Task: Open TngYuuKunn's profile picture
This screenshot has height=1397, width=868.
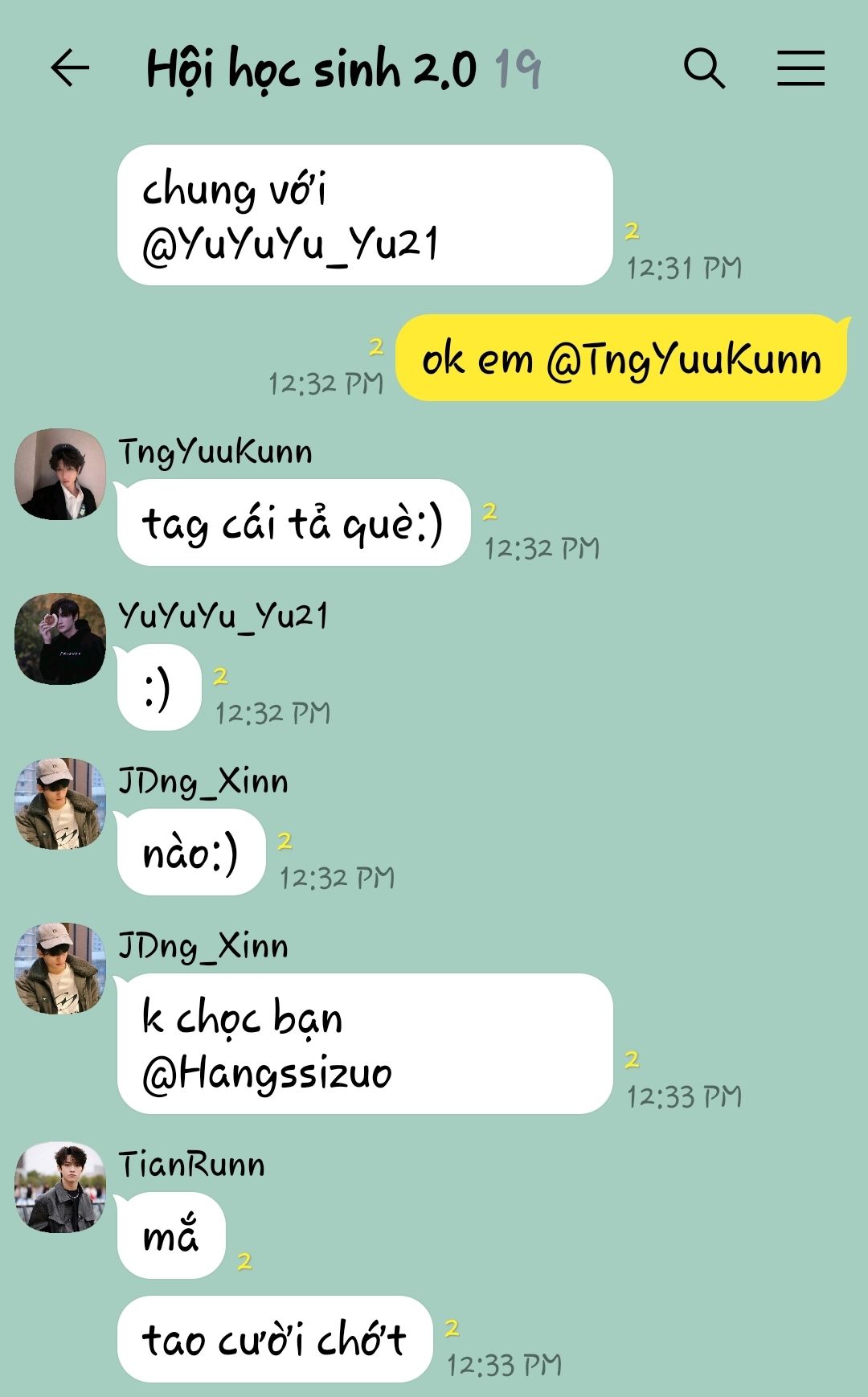Action: coord(60,474)
